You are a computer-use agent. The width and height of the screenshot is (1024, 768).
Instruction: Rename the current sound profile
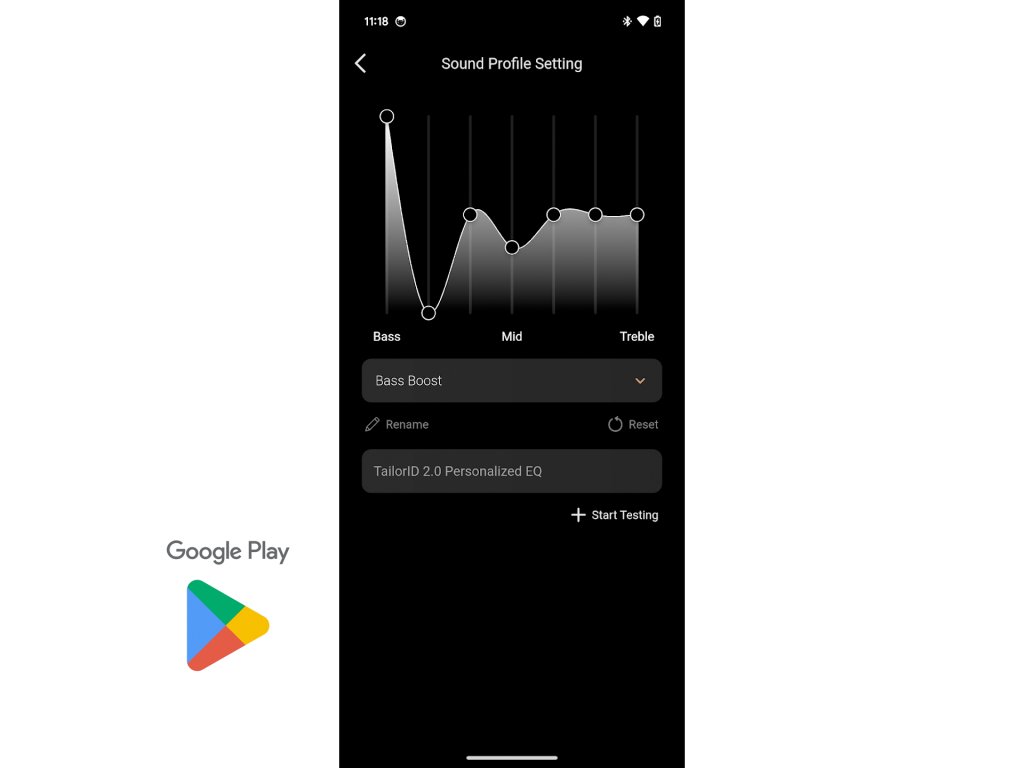pos(397,424)
